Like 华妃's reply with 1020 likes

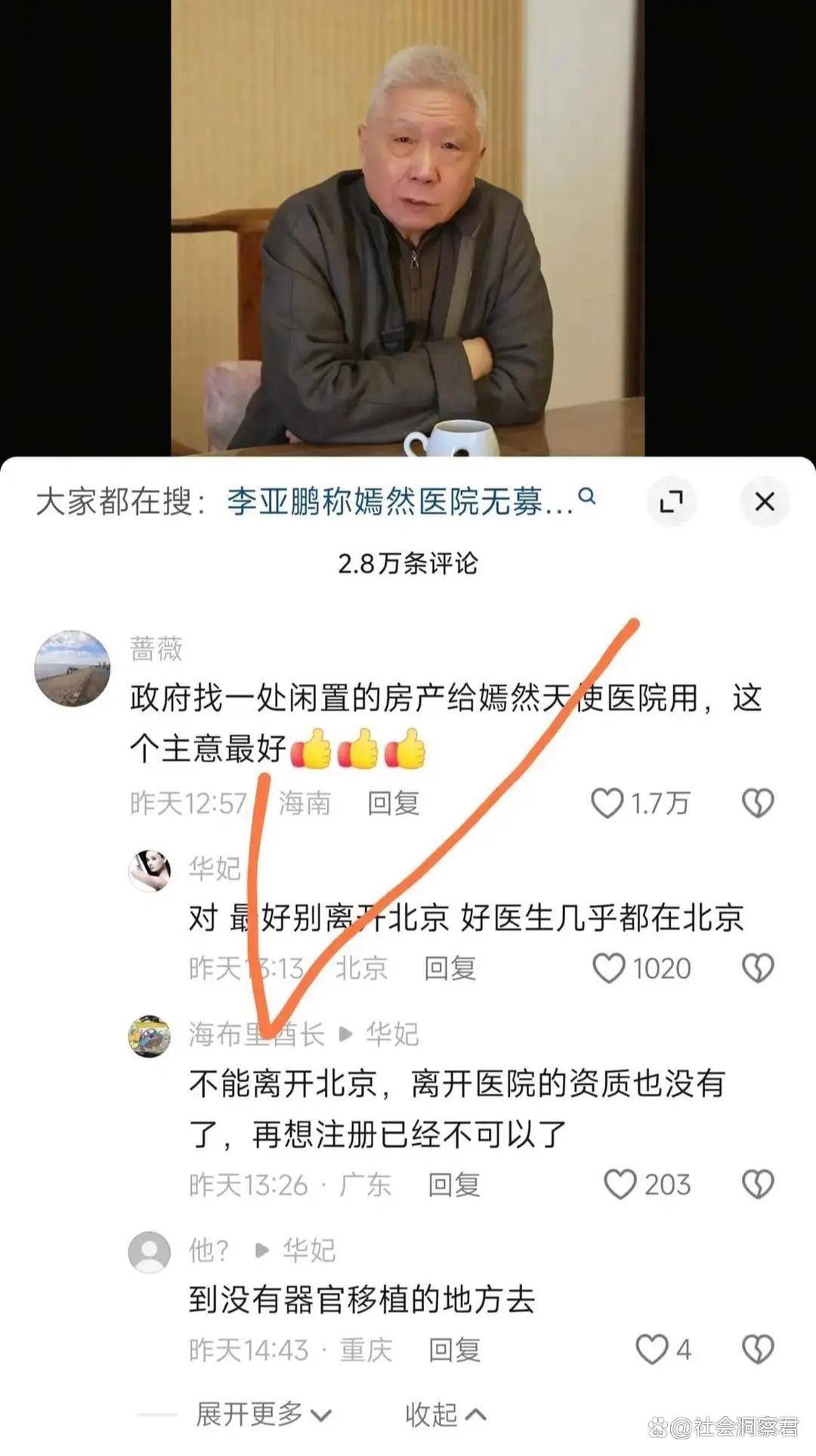[x=609, y=968]
